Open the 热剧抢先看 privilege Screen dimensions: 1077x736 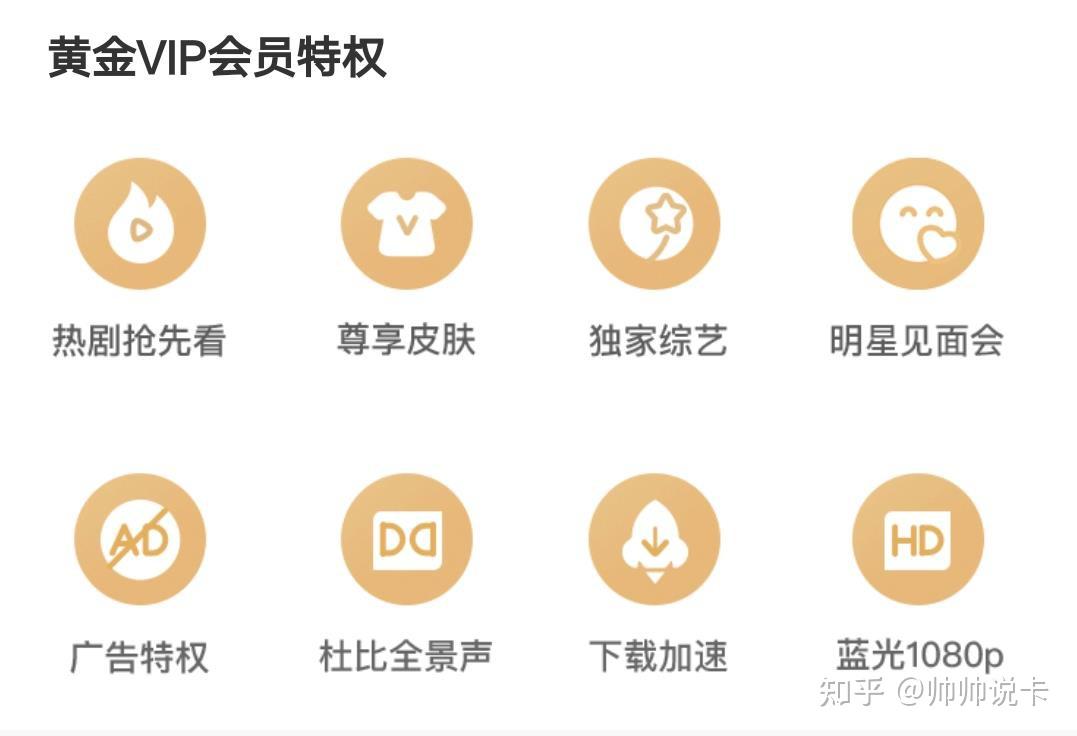tap(140, 224)
